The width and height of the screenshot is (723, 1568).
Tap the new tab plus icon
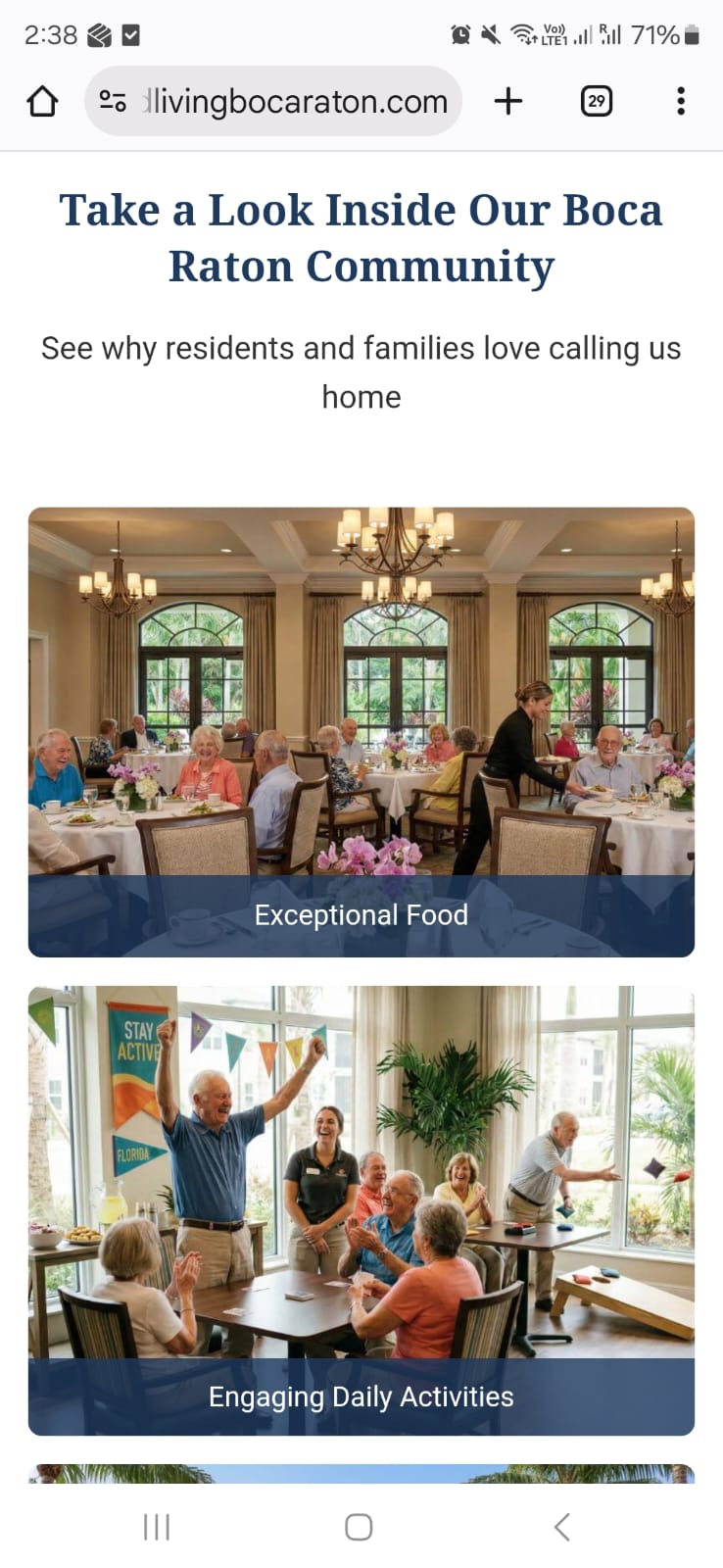(x=508, y=100)
